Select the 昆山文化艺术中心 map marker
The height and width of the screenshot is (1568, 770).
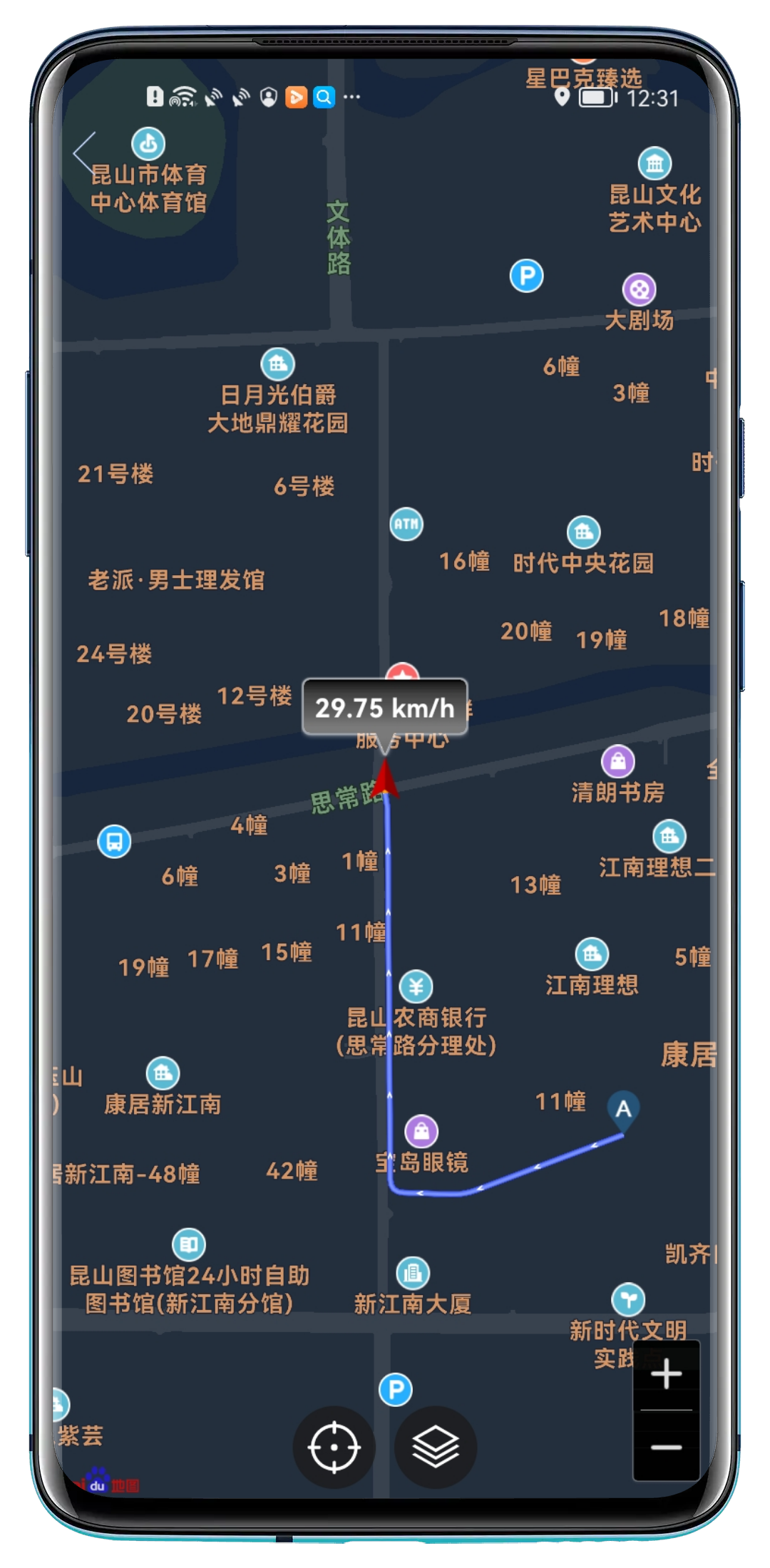[654, 164]
